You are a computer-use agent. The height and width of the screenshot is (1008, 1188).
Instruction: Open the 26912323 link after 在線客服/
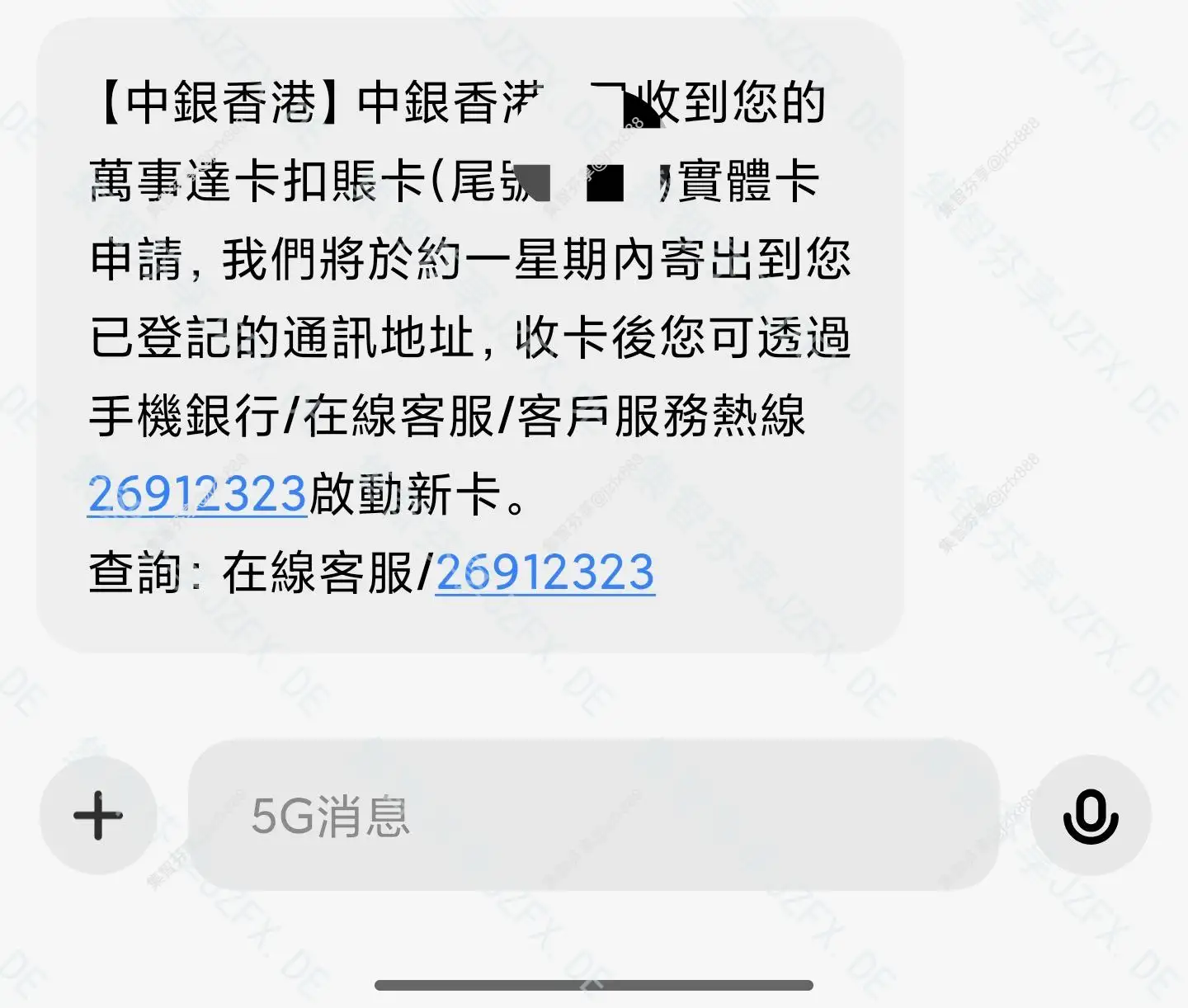(x=544, y=572)
